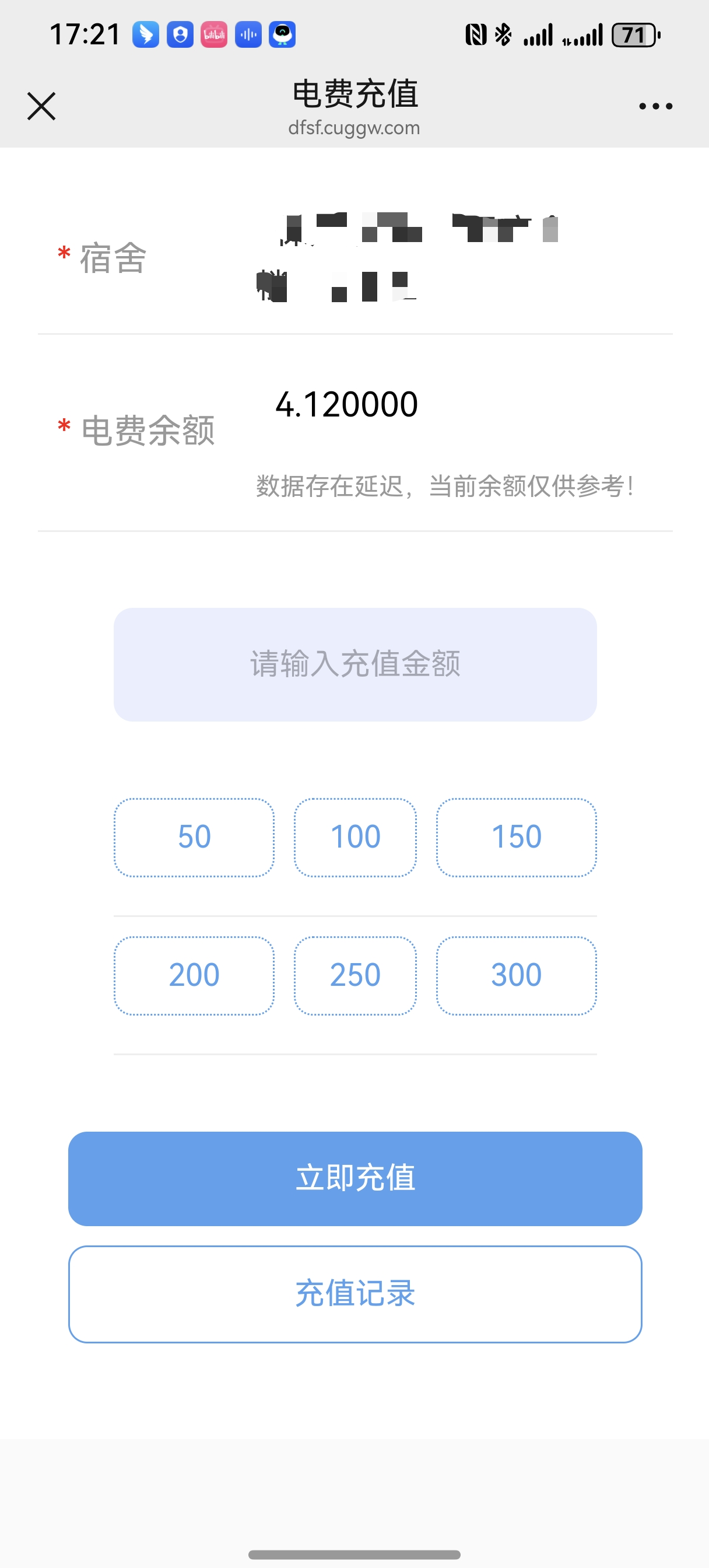Tap the cellular signal bars indicator

click(538, 34)
